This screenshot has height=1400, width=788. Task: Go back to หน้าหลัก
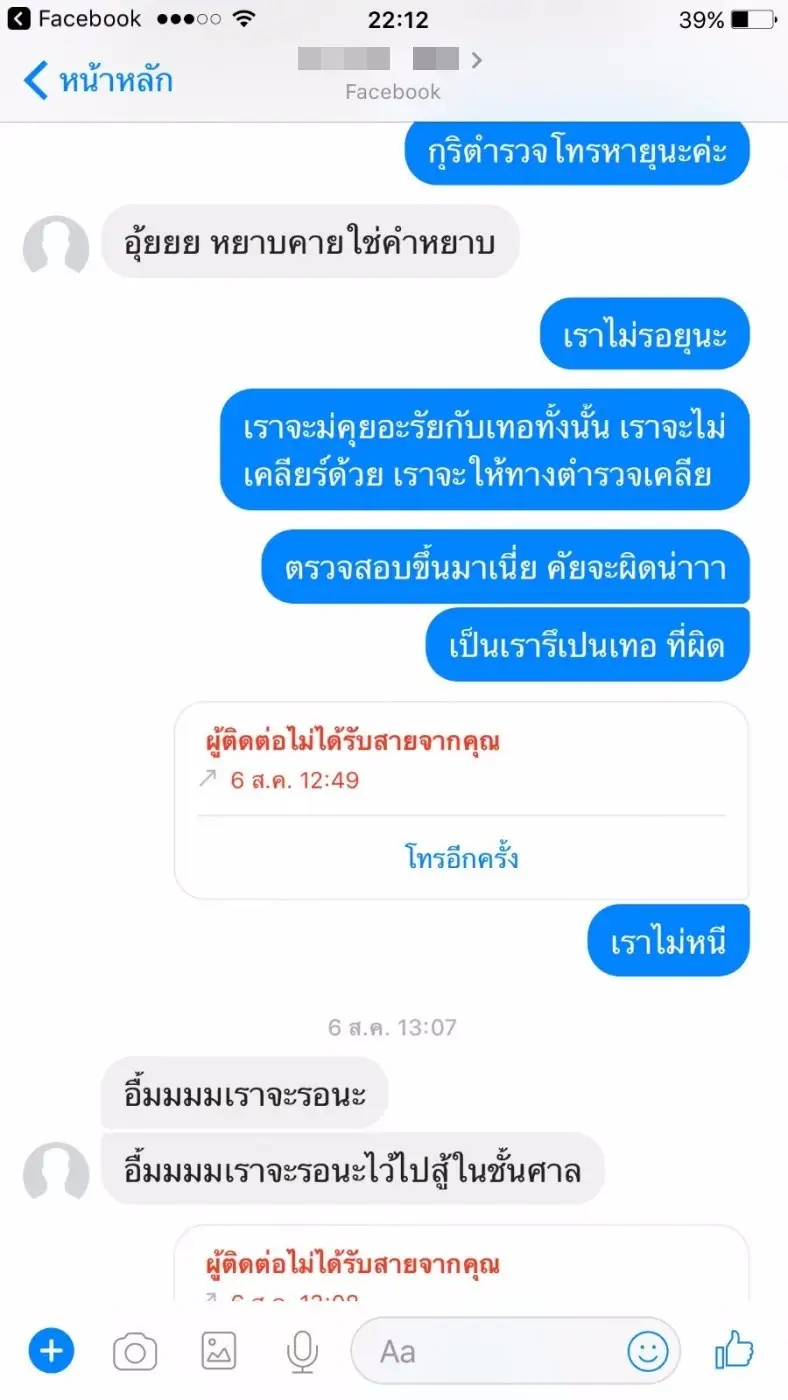tap(98, 80)
